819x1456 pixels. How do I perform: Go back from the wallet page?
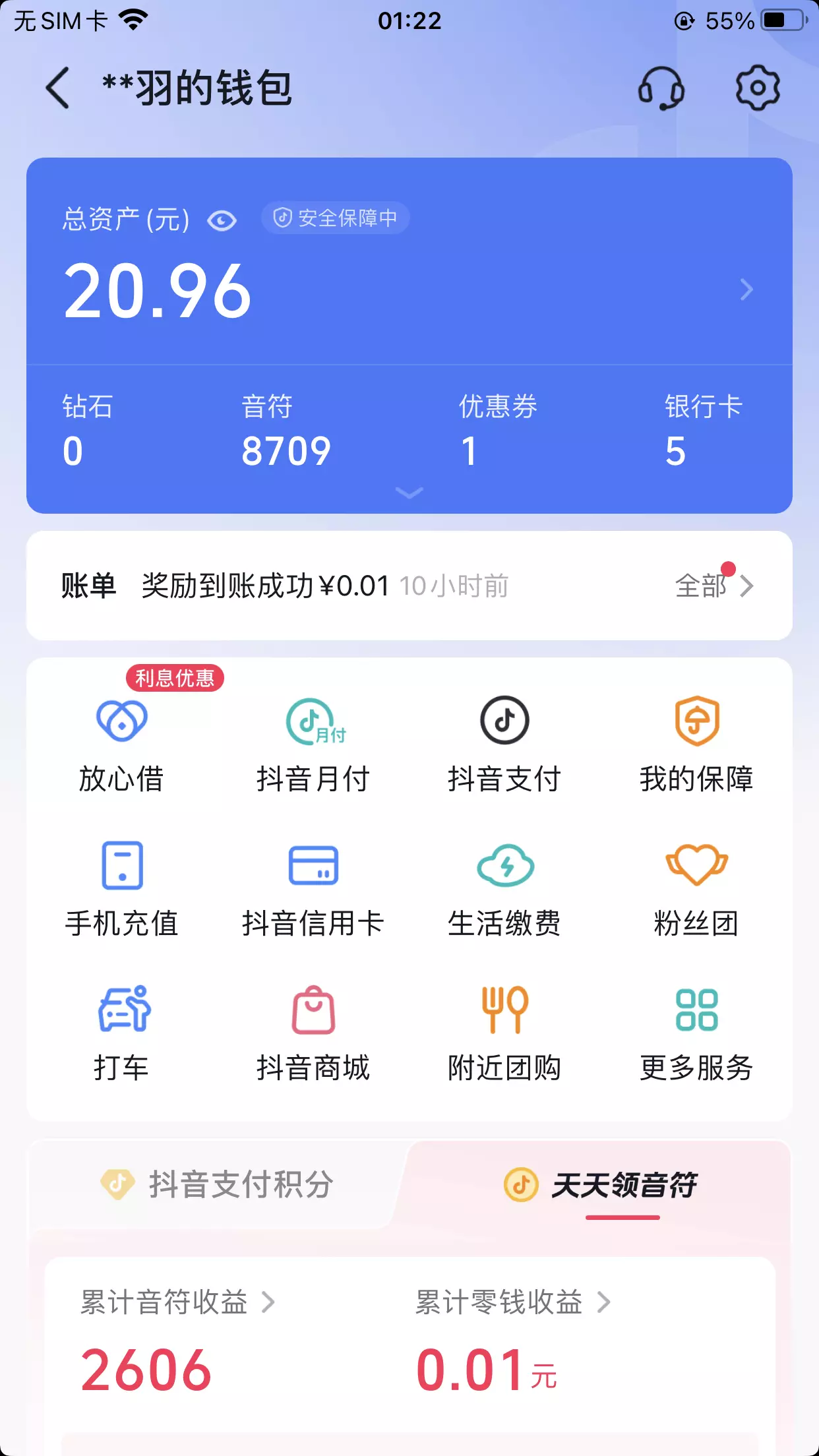point(58,88)
